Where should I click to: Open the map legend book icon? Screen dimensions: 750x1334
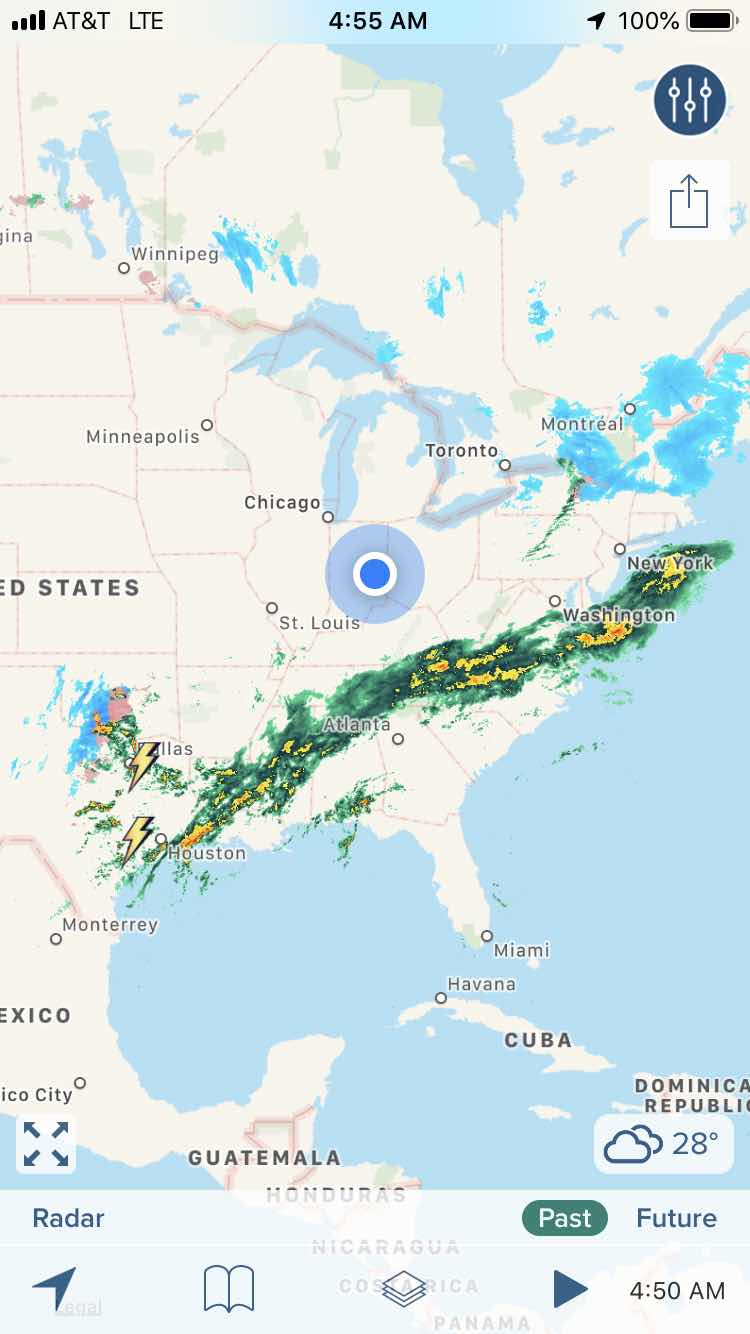click(229, 1289)
